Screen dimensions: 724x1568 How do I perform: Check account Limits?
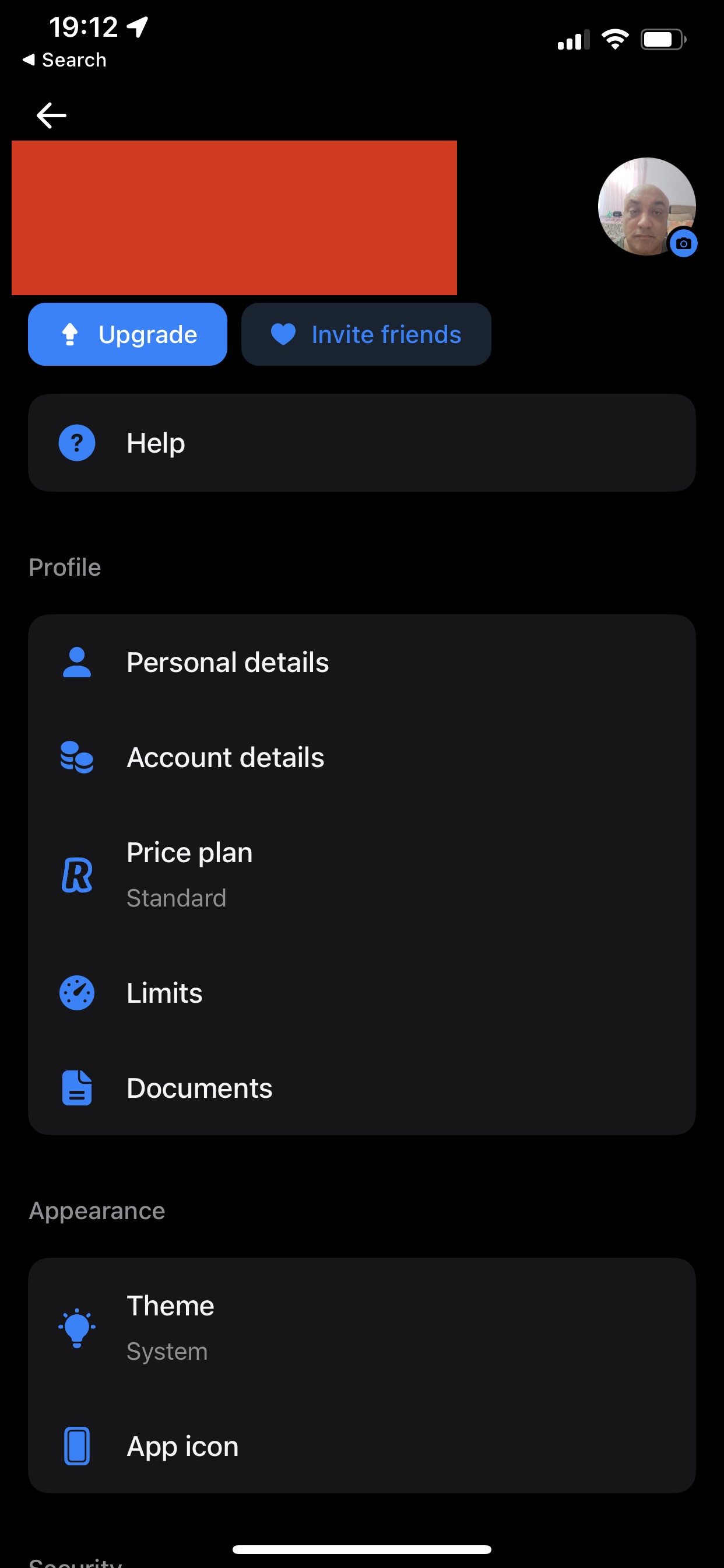point(361,993)
